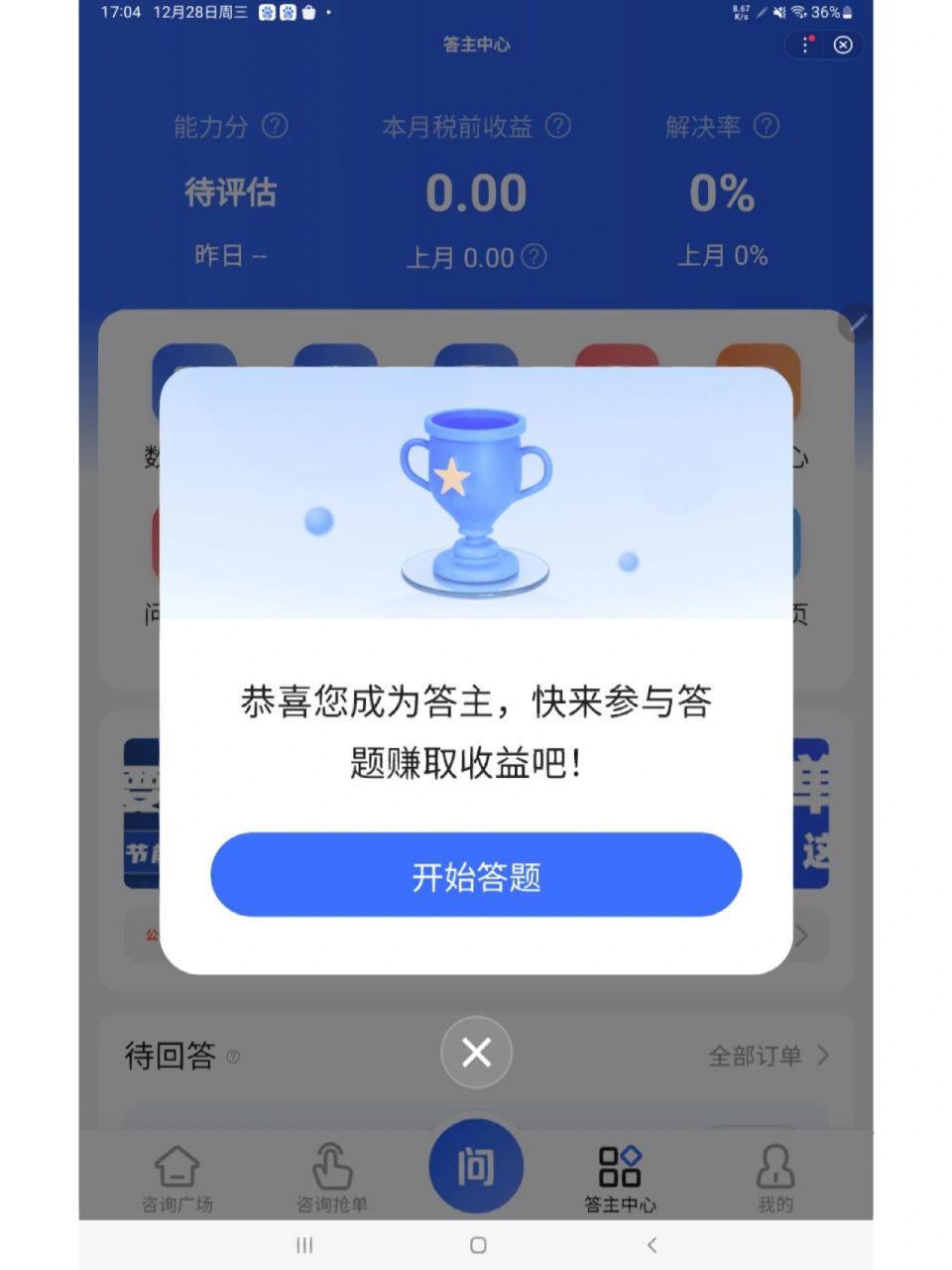952x1270 pixels.
Task: Switch to the 咨询广场 tab
Action: click(x=176, y=1181)
